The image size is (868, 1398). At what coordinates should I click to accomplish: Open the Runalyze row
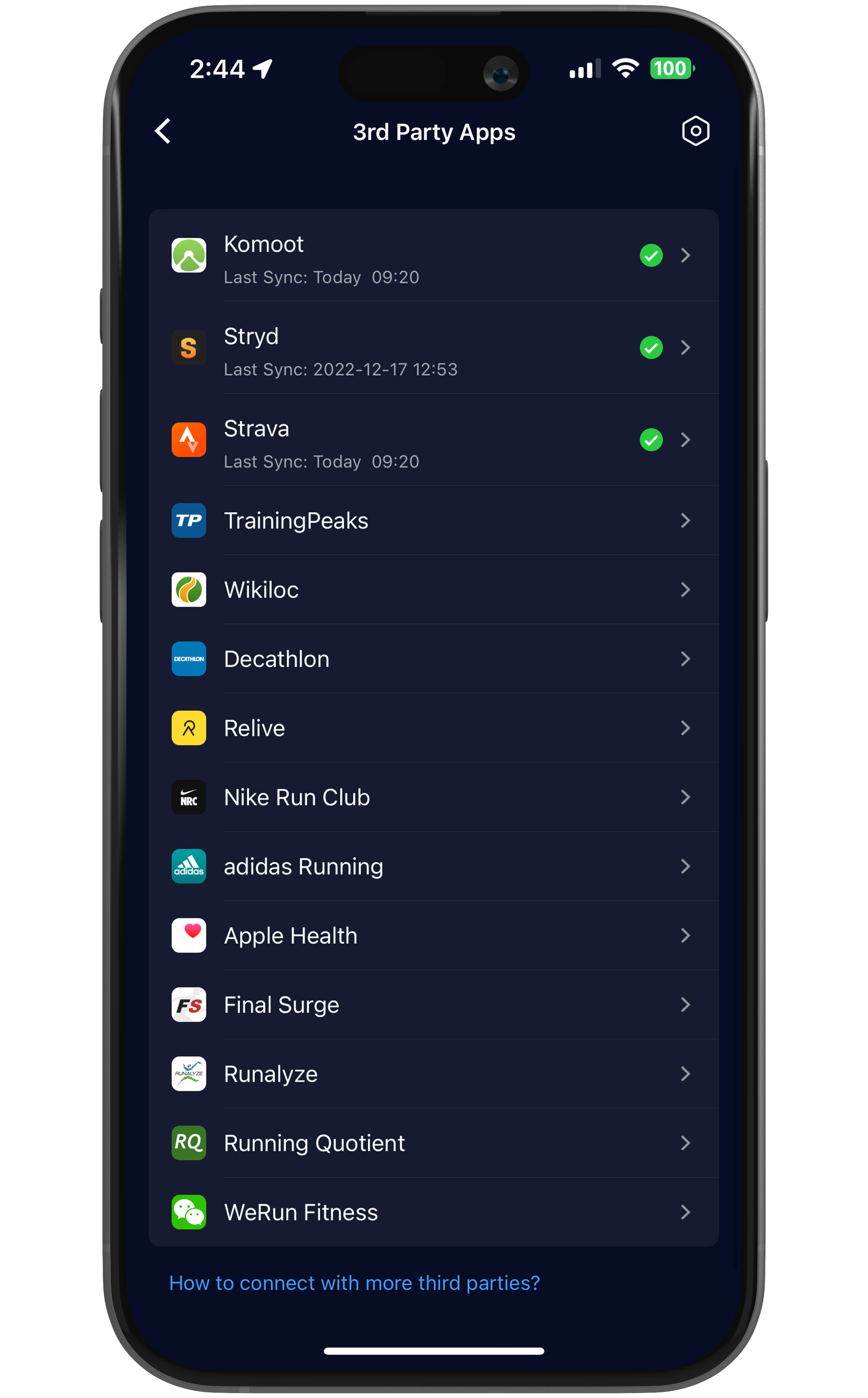[x=433, y=1074]
